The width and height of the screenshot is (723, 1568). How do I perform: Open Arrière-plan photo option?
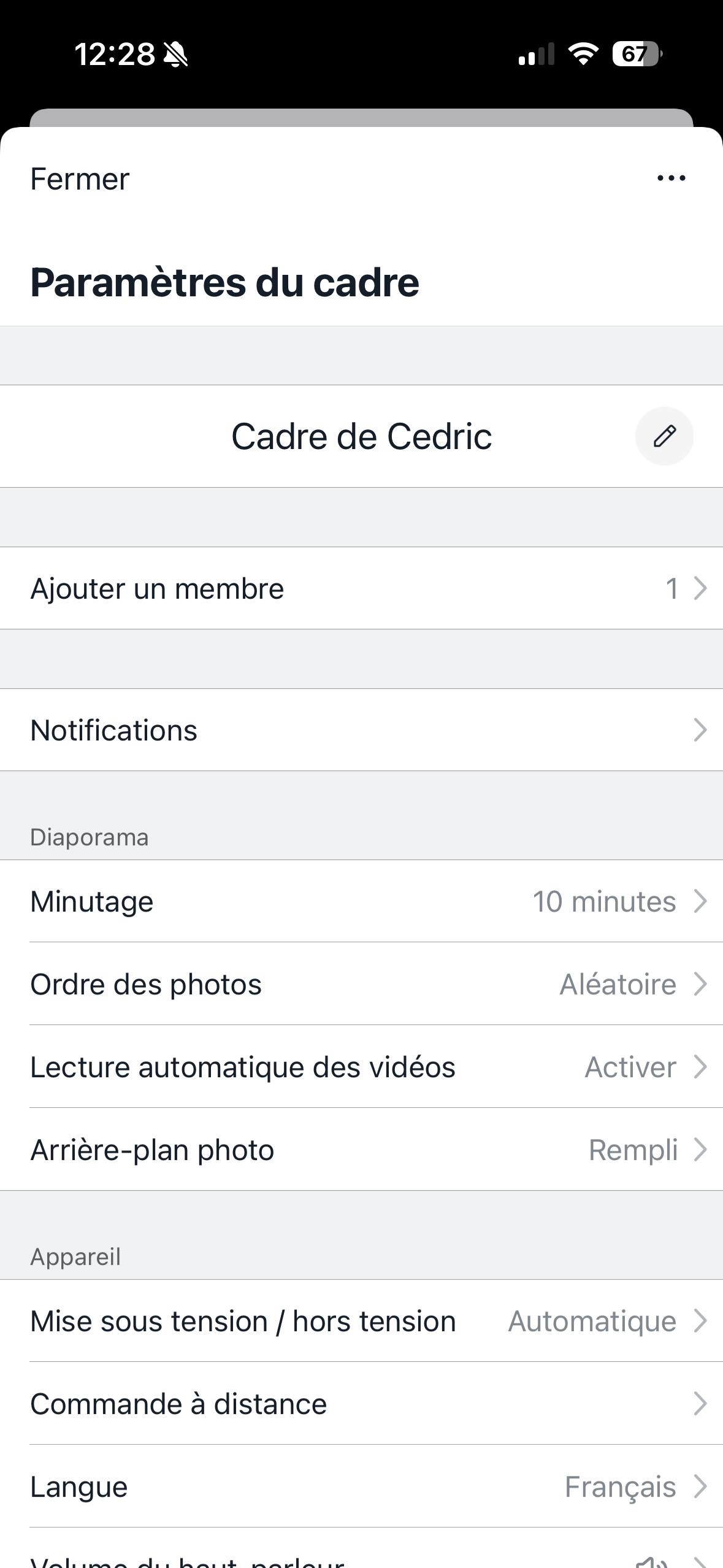pos(361,1150)
